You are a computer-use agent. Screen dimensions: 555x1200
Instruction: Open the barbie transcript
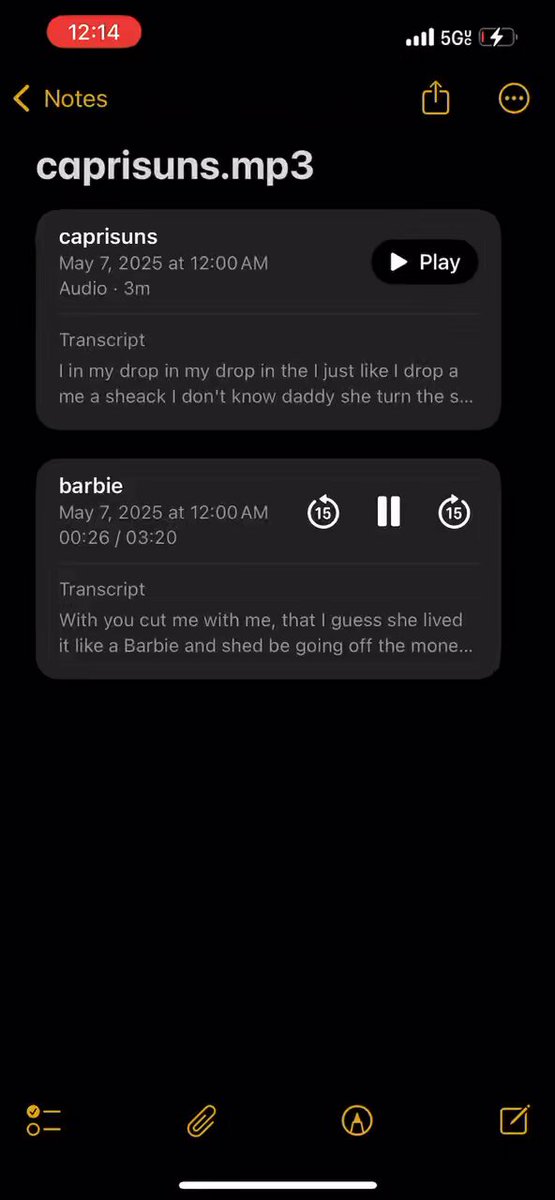[x=268, y=620]
